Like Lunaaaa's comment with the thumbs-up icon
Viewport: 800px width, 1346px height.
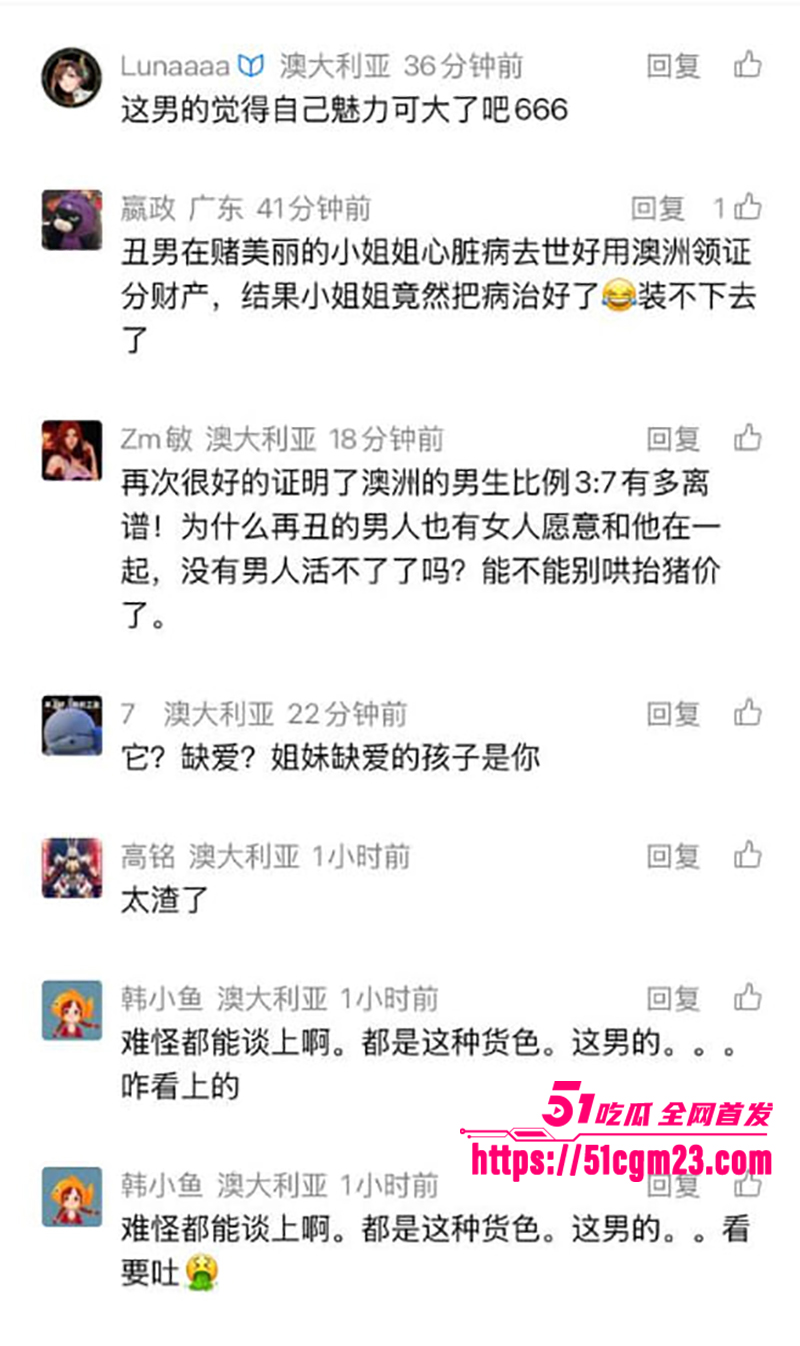tap(746, 64)
